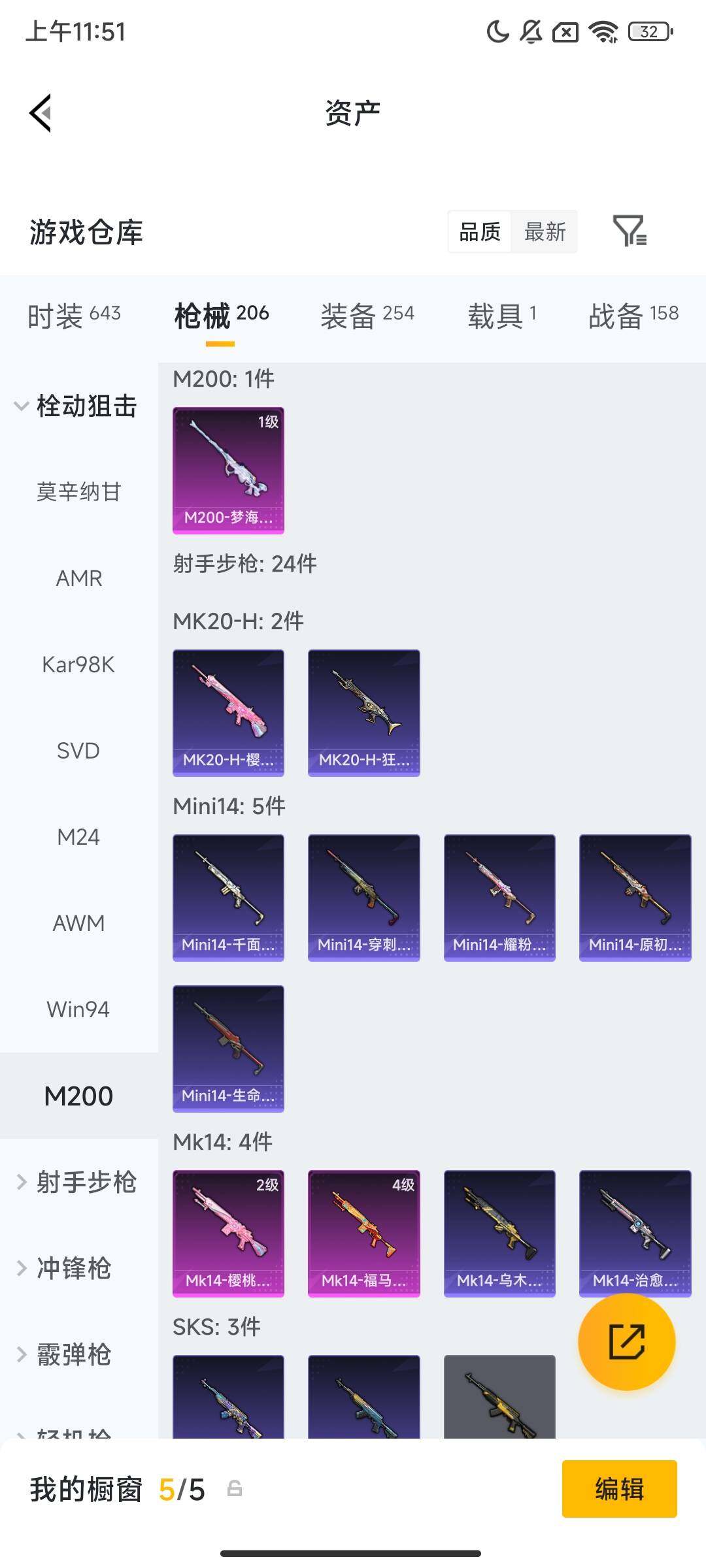Switch to the 战备 tab

(x=633, y=316)
